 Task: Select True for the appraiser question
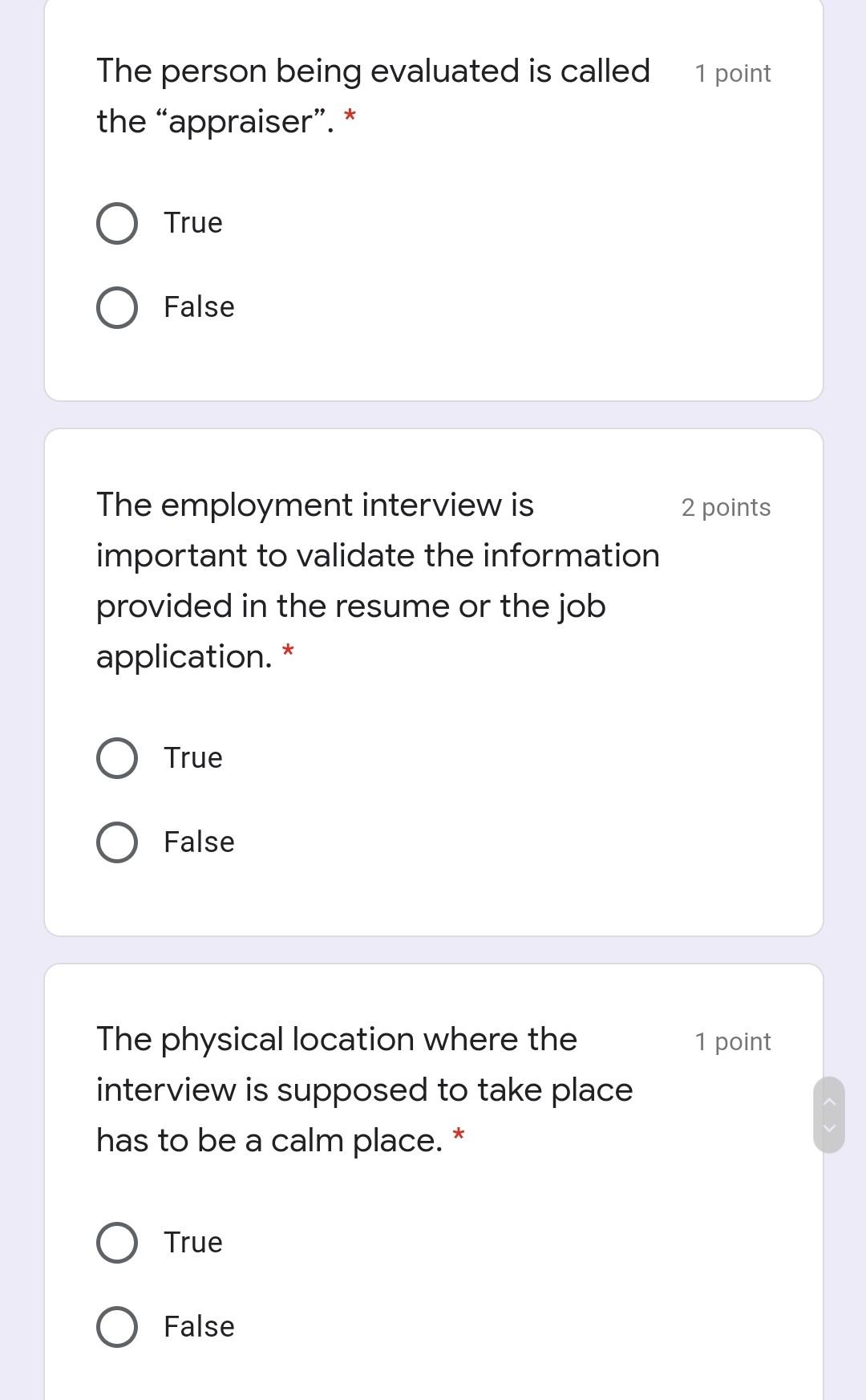click(x=117, y=224)
